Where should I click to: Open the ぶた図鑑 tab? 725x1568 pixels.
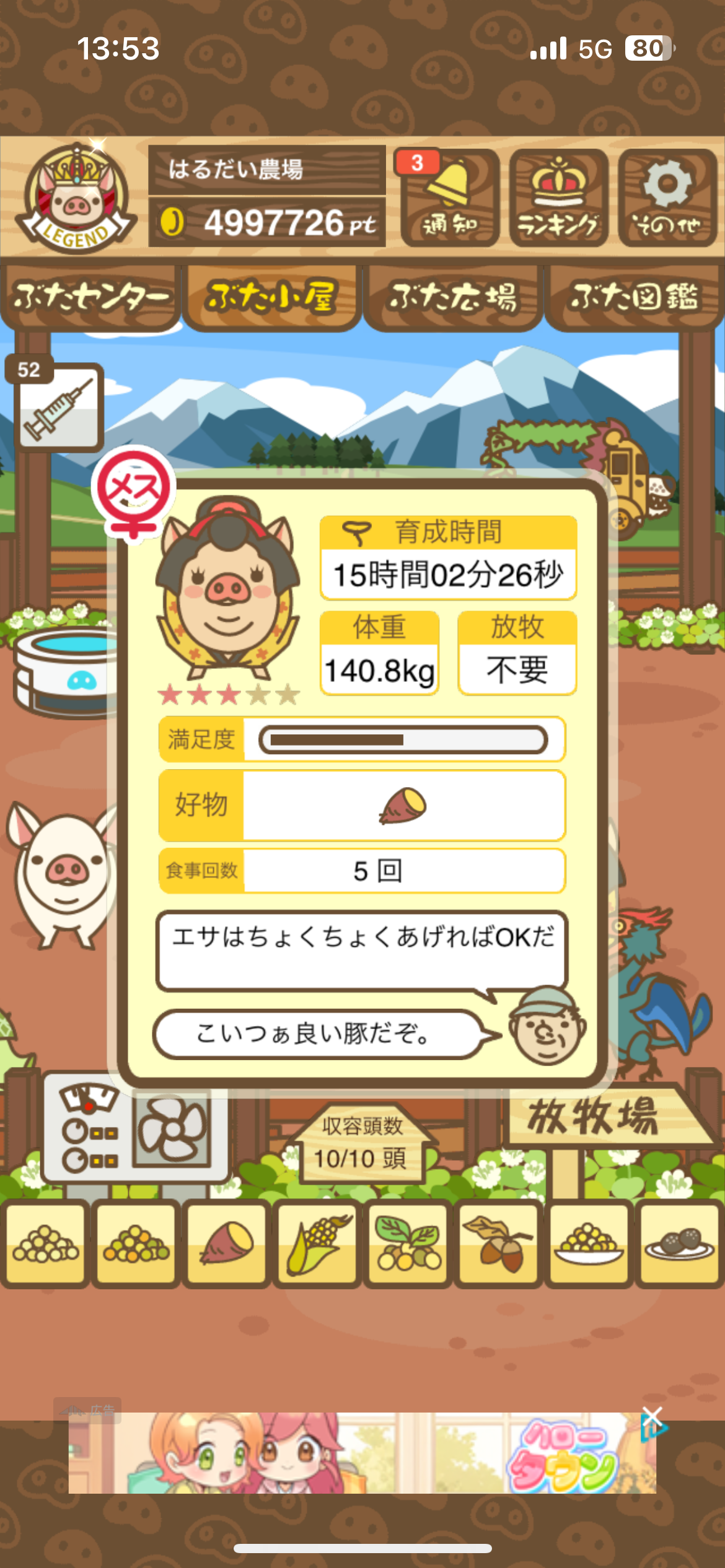tap(634, 298)
